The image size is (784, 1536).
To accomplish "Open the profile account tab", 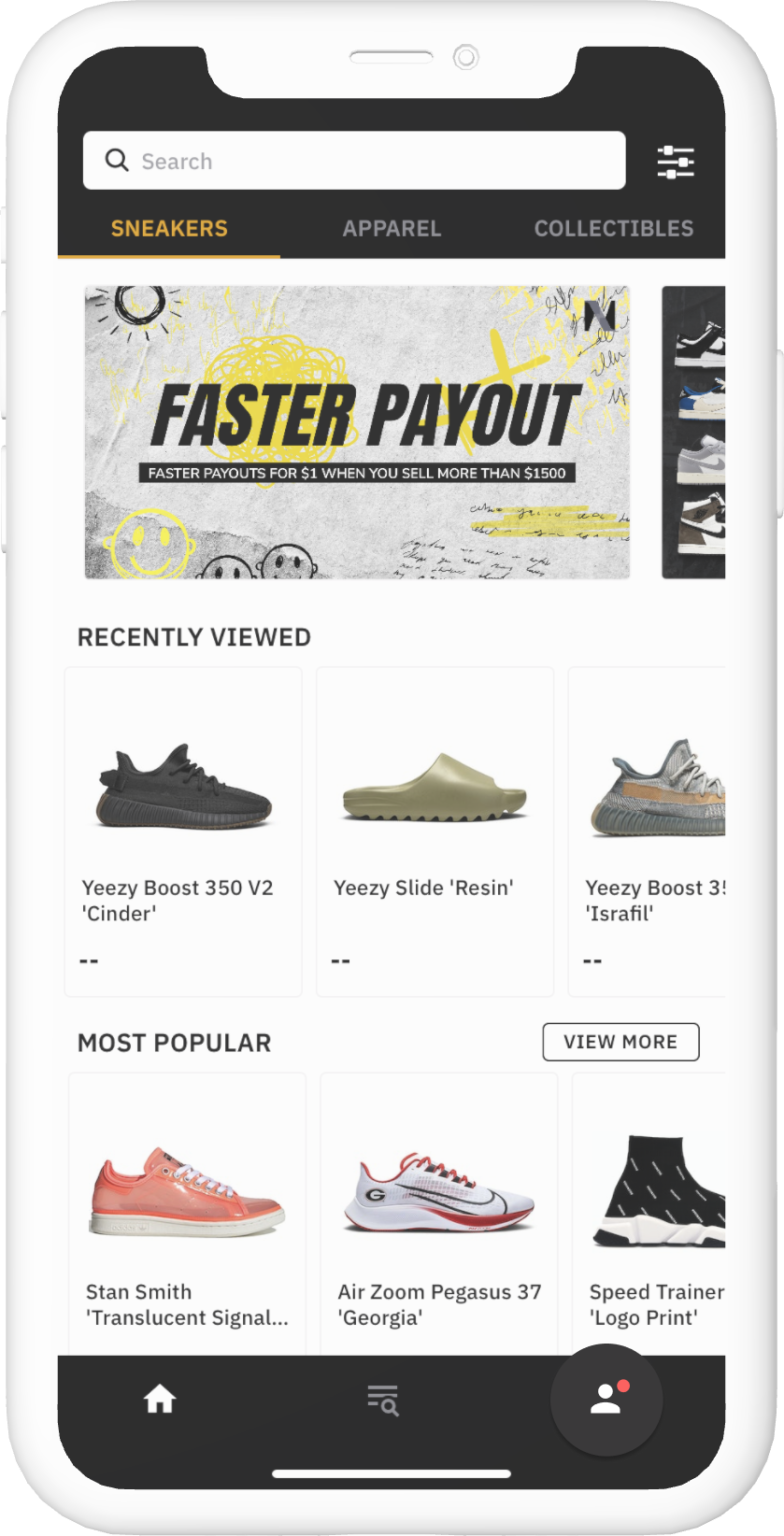I will point(606,1400).
